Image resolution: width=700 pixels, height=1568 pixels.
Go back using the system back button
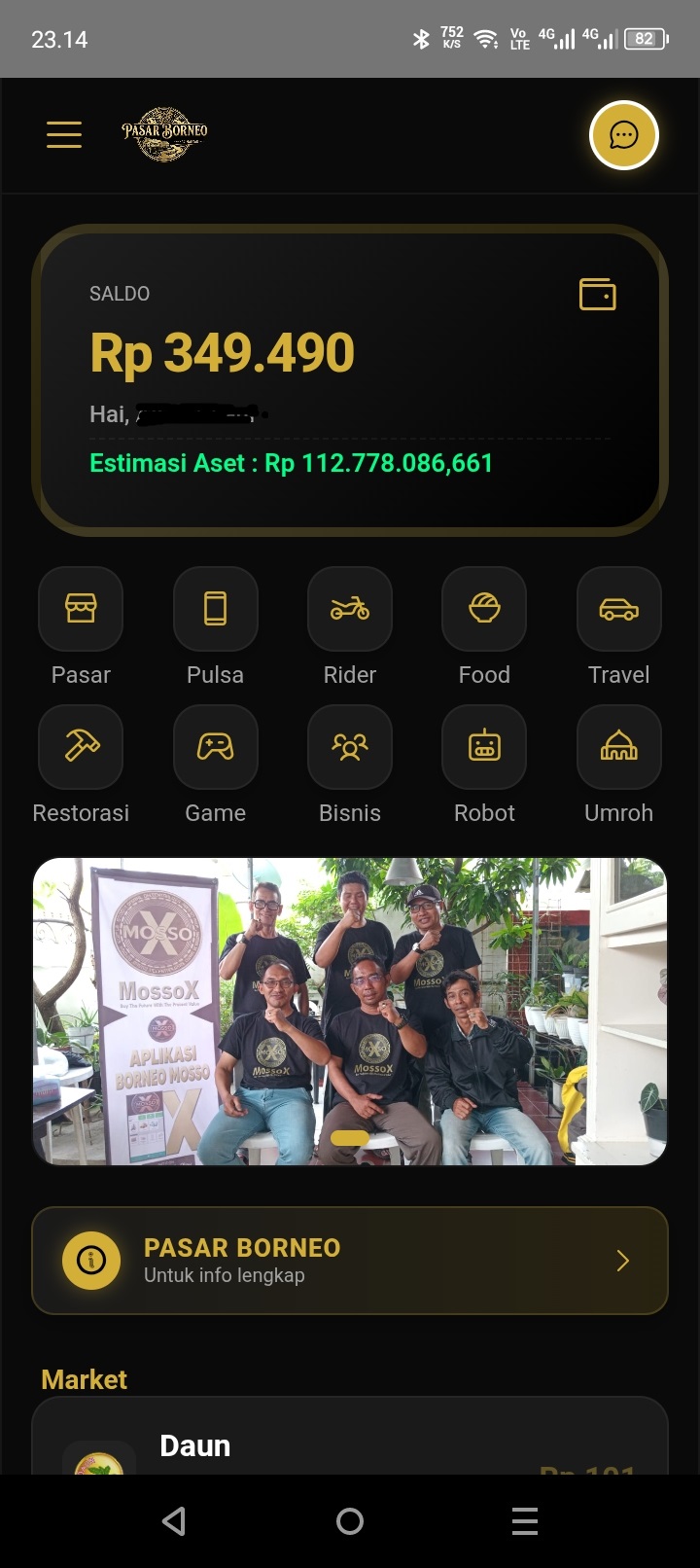coord(174,1521)
